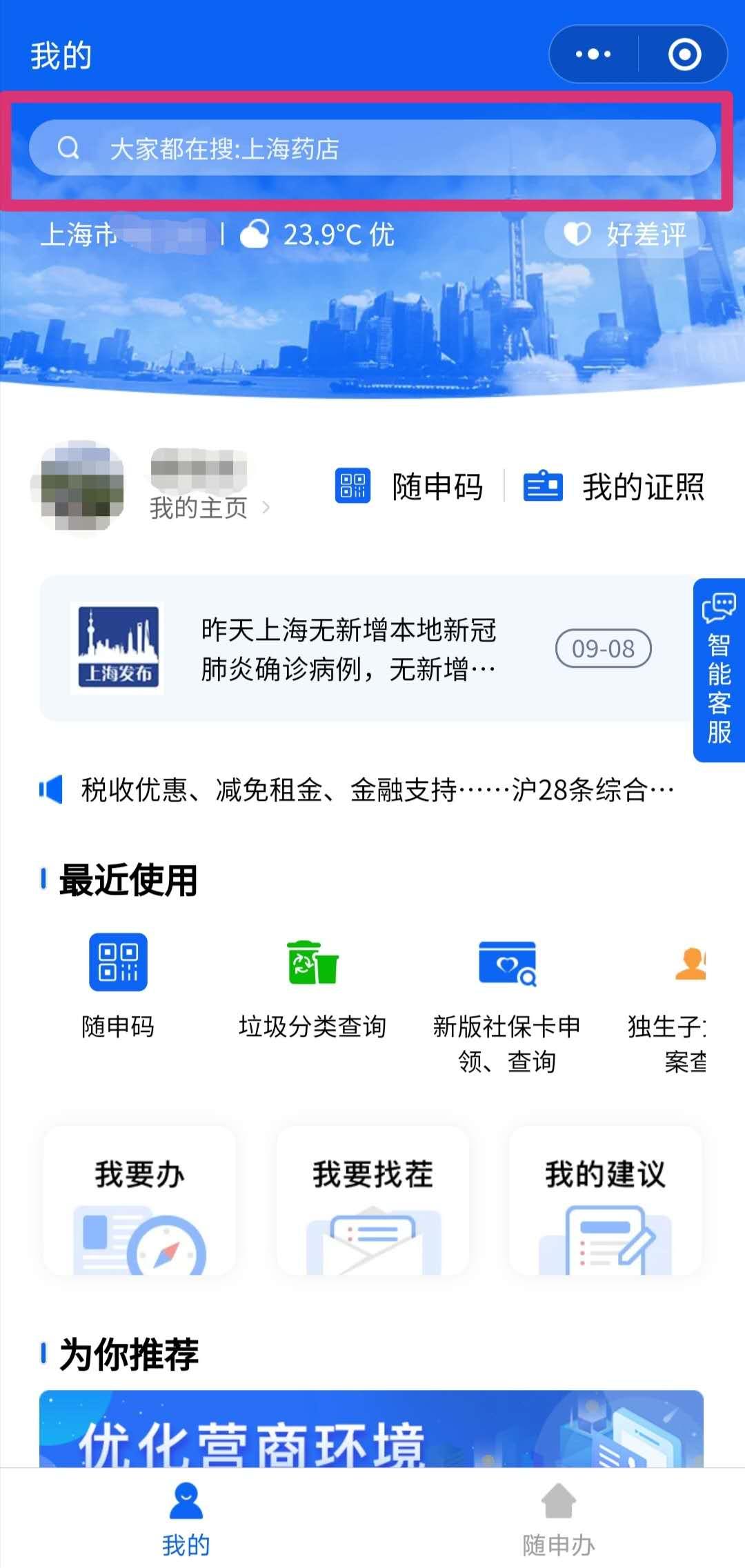
Task: Select the 我要找茬 card
Action: coord(372,1200)
